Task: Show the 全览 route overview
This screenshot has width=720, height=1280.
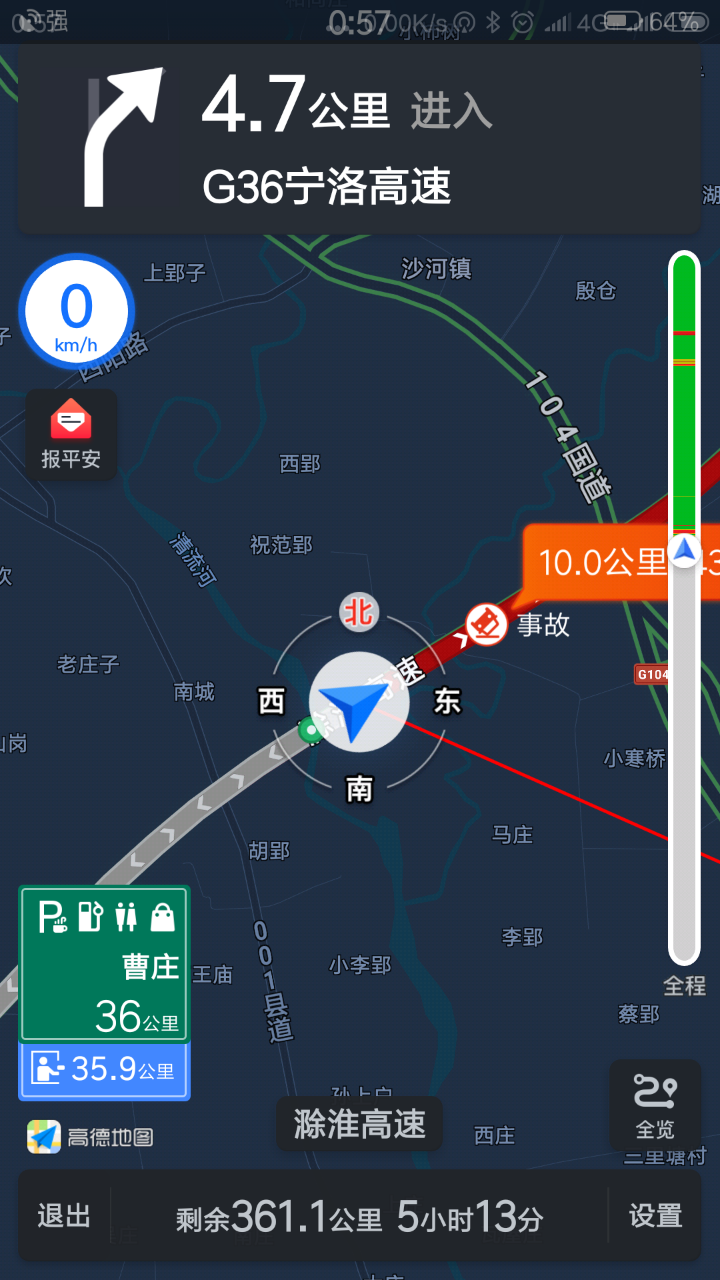Action: [655, 1106]
